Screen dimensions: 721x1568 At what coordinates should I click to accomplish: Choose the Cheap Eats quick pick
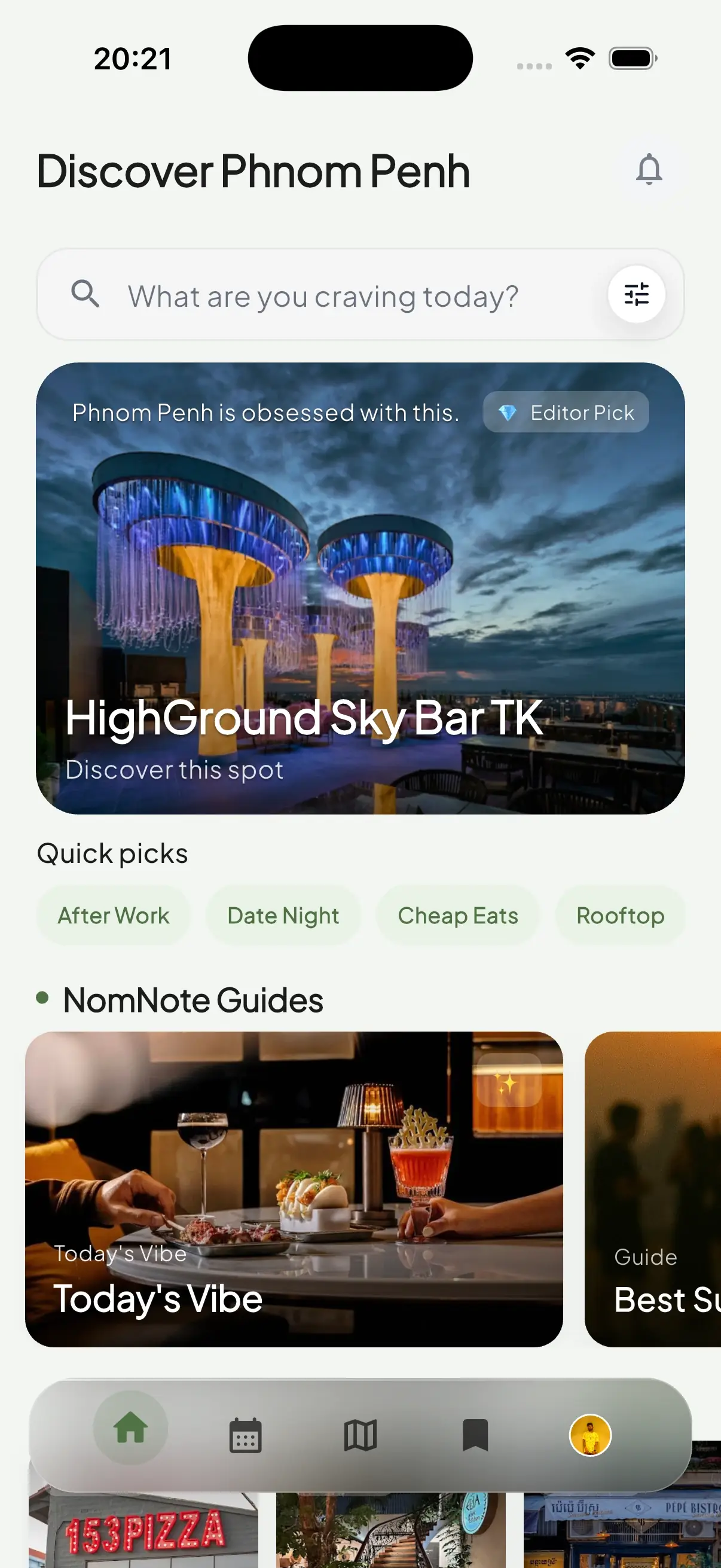457,916
